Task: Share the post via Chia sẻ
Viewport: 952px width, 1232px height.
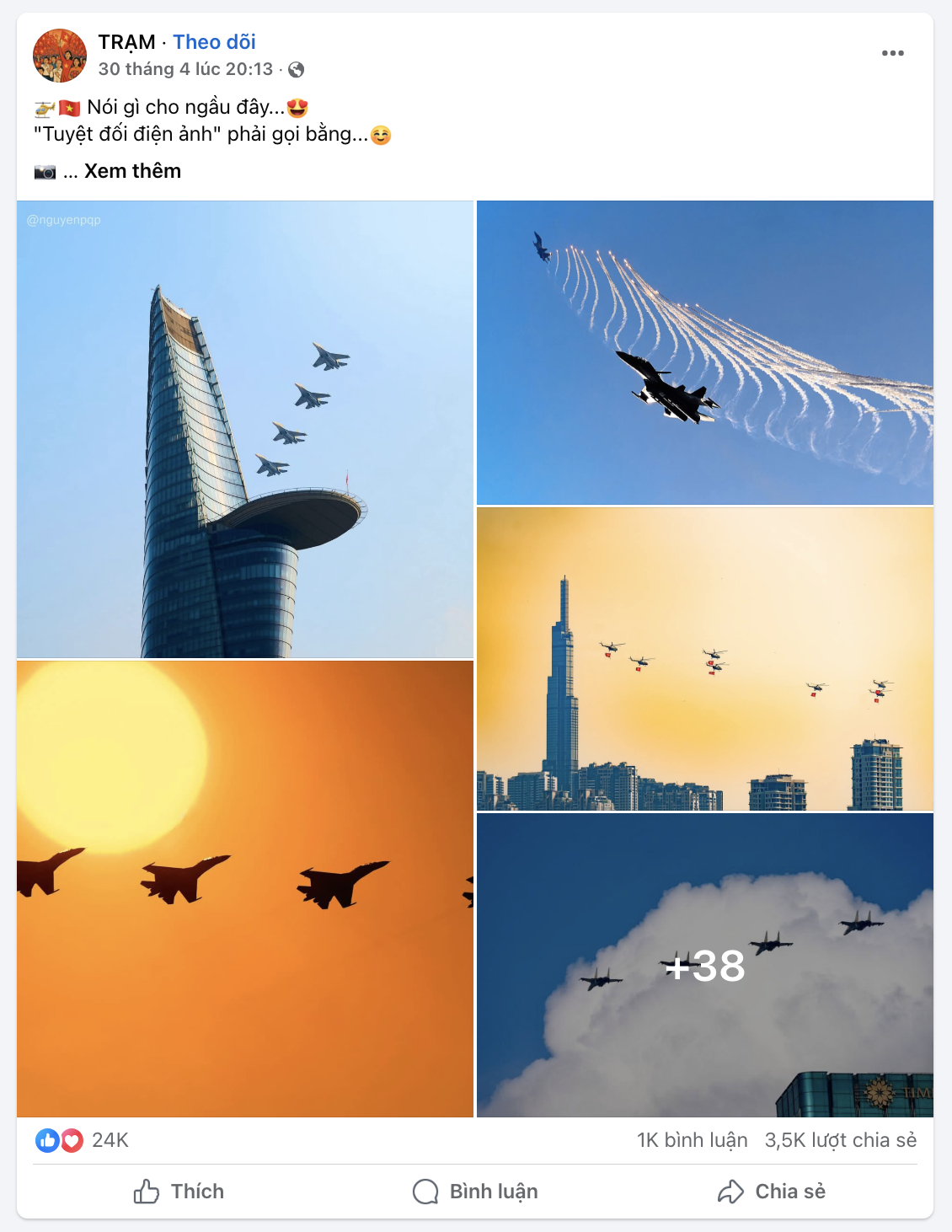Action: click(x=772, y=1192)
